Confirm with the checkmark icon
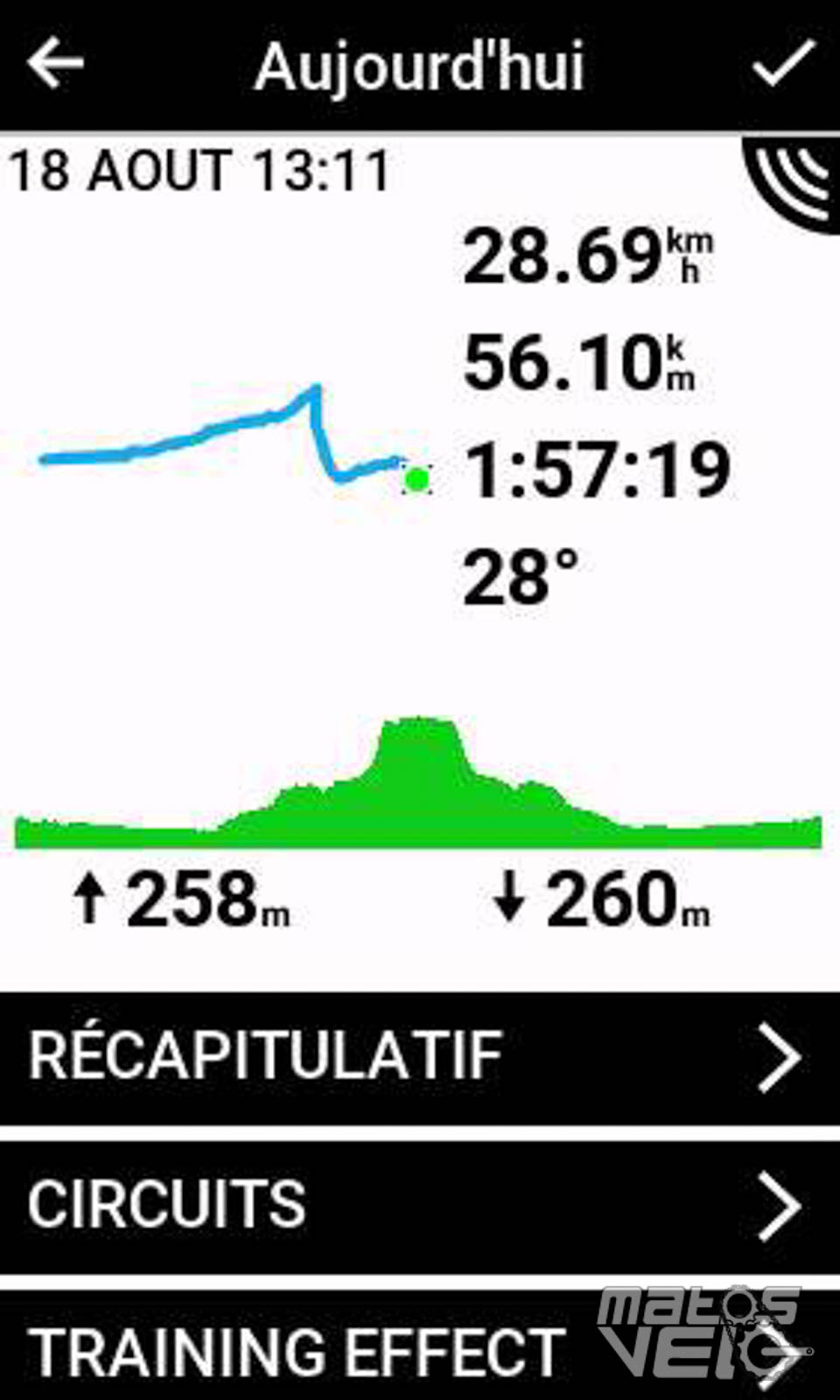The height and width of the screenshot is (1400, 840). coord(784,63)
